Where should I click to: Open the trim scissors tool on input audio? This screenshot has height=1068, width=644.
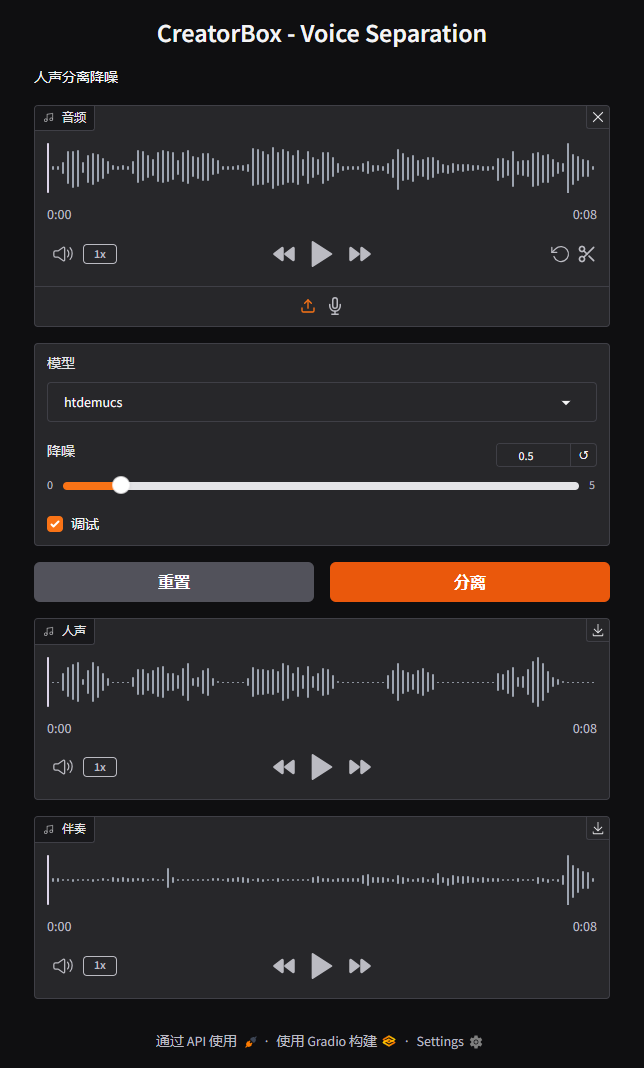coord(587,254)
